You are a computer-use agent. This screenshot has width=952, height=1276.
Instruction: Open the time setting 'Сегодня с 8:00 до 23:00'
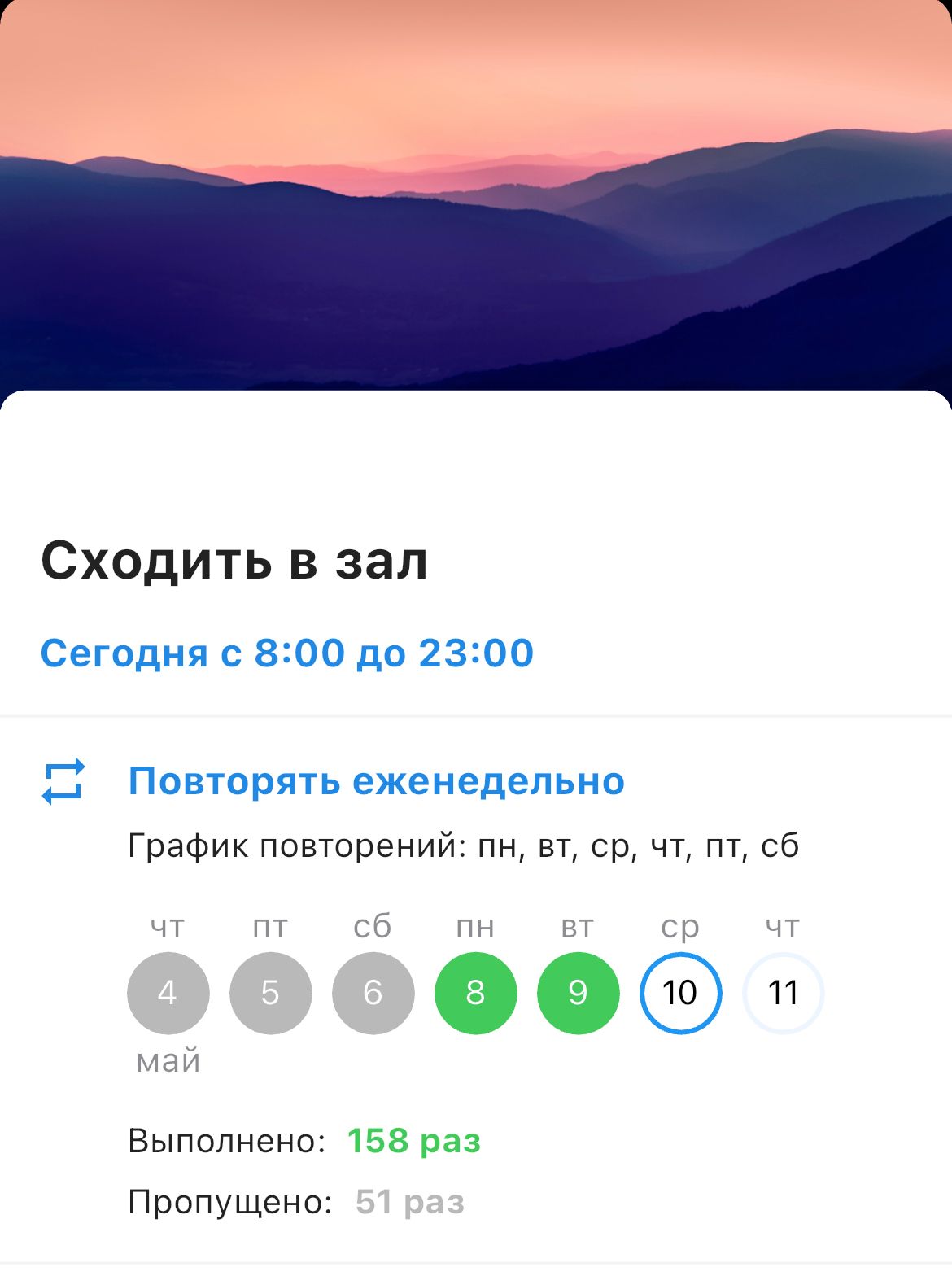[286, 653]
